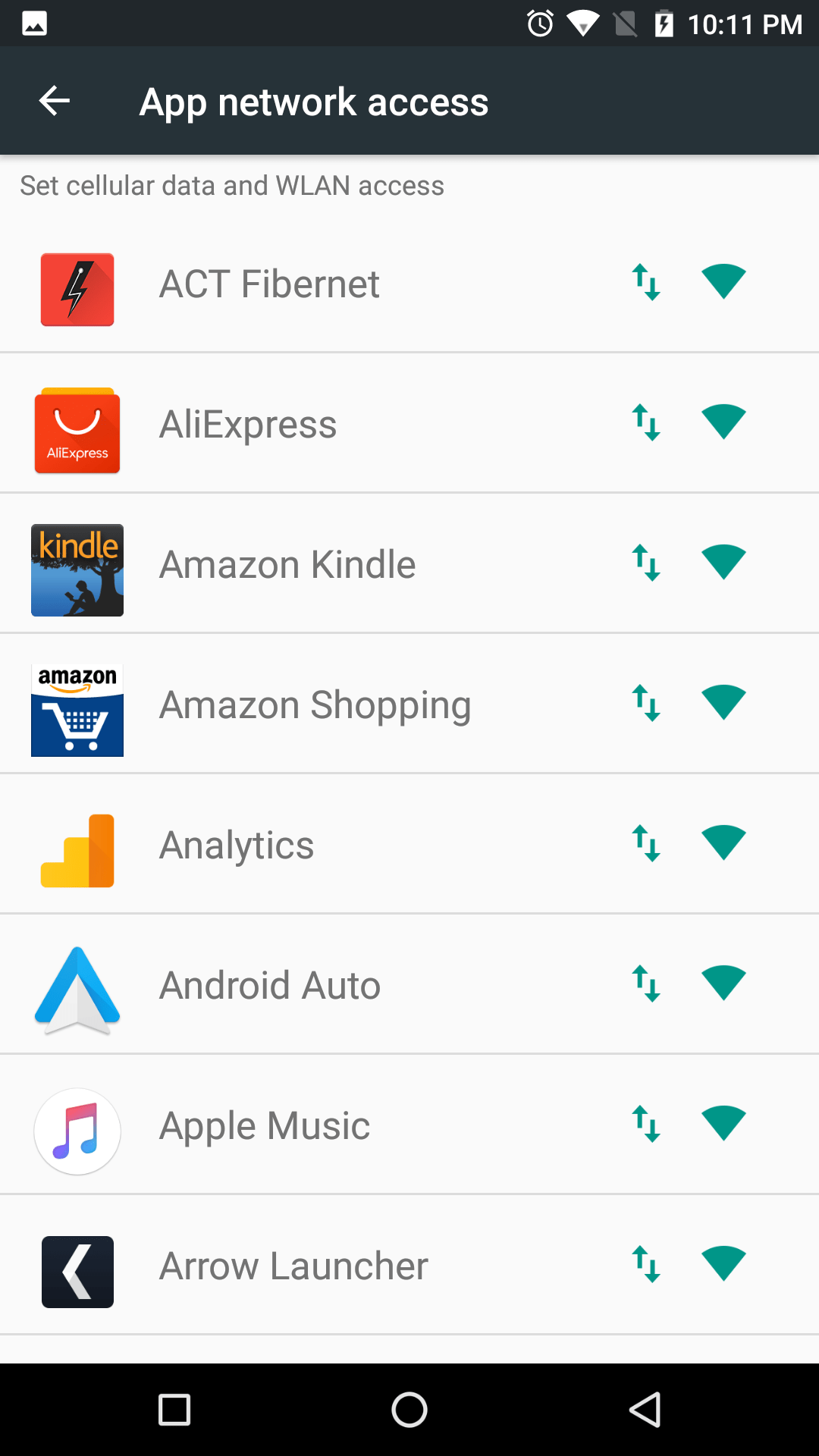
Task: Turn off cellular data for Amazon Kindle
Action: click(x=647, y=563)
